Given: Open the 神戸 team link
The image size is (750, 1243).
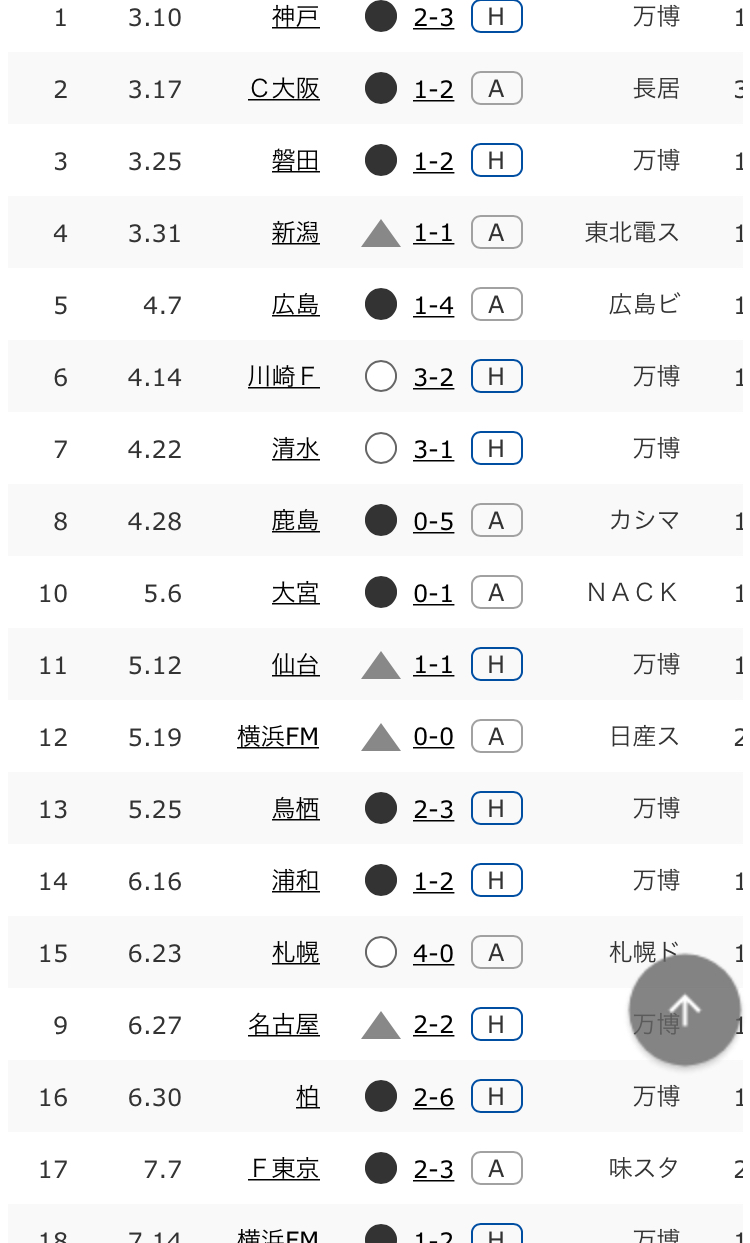Looking at the screenshot, I should pos(295,18).
